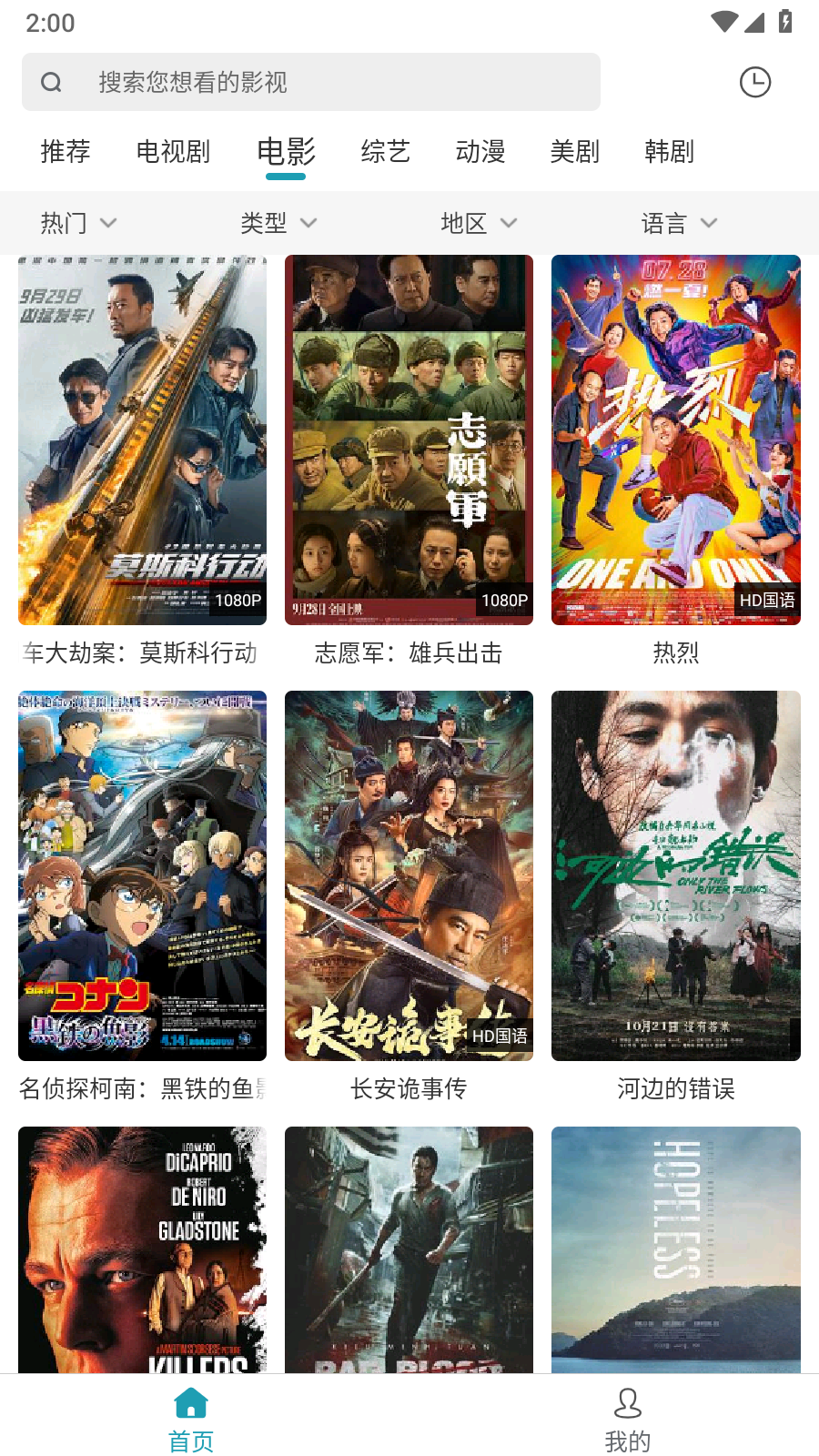This screenshot has width=819, height=1456.
Task: Tap the search input field
Action: 309,82
